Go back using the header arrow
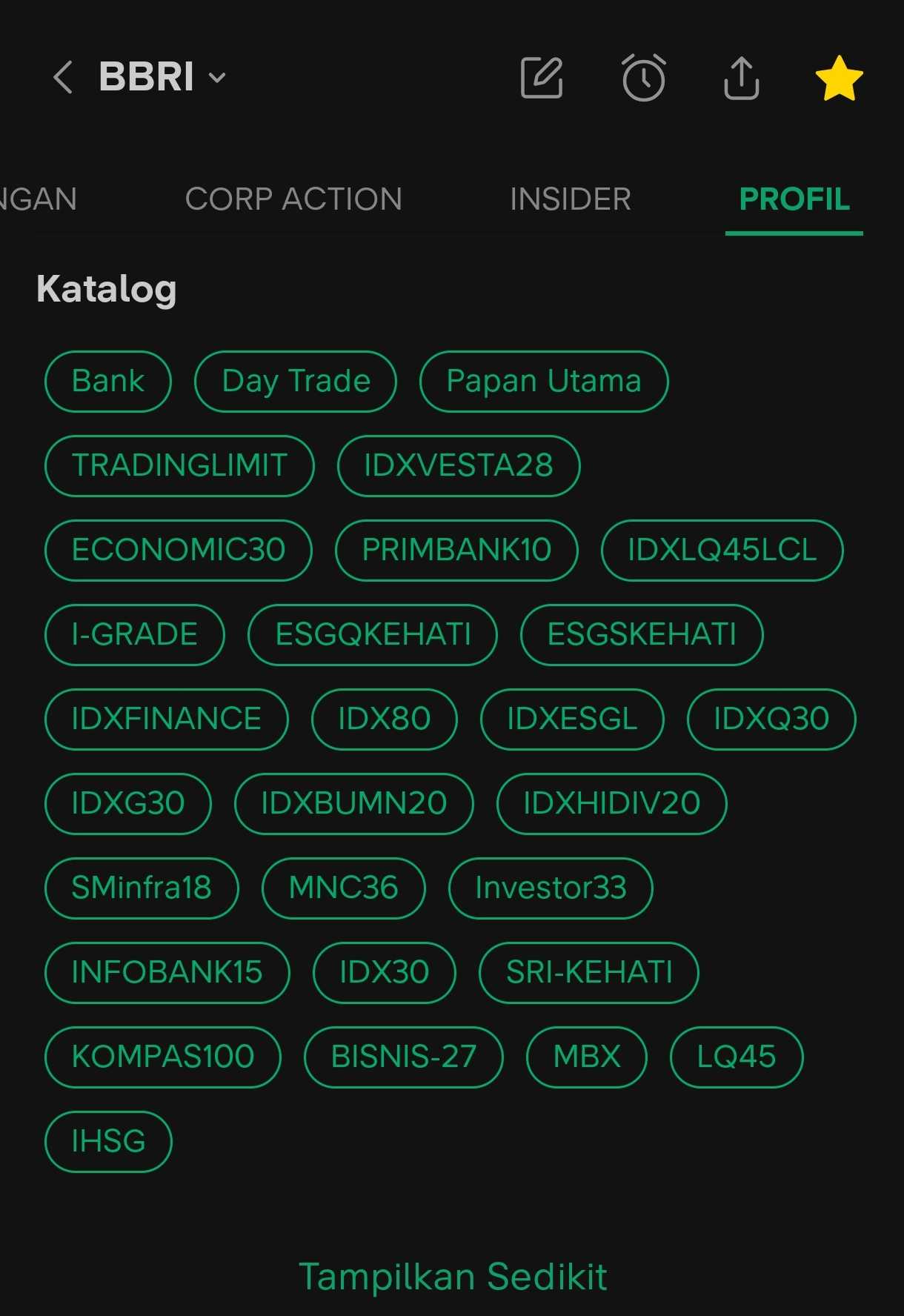904x1316 pixels. click(x=63, y=77)
